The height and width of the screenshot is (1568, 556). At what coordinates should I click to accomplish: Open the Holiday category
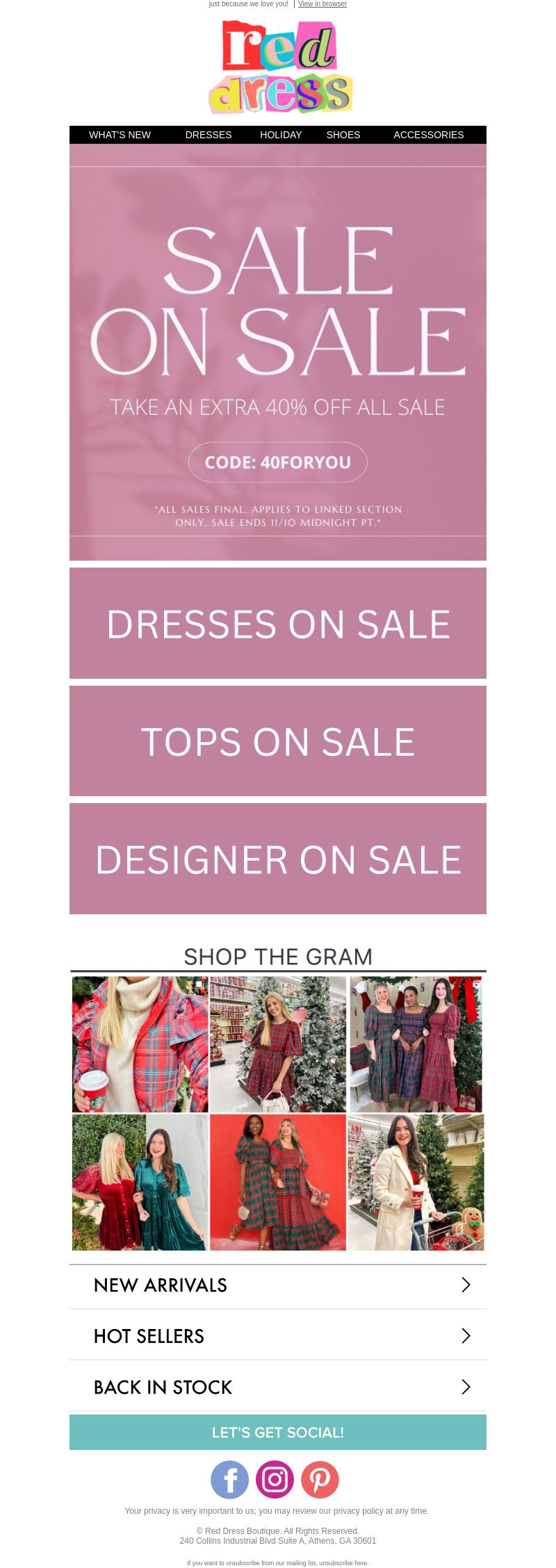[x=281, y=135]
